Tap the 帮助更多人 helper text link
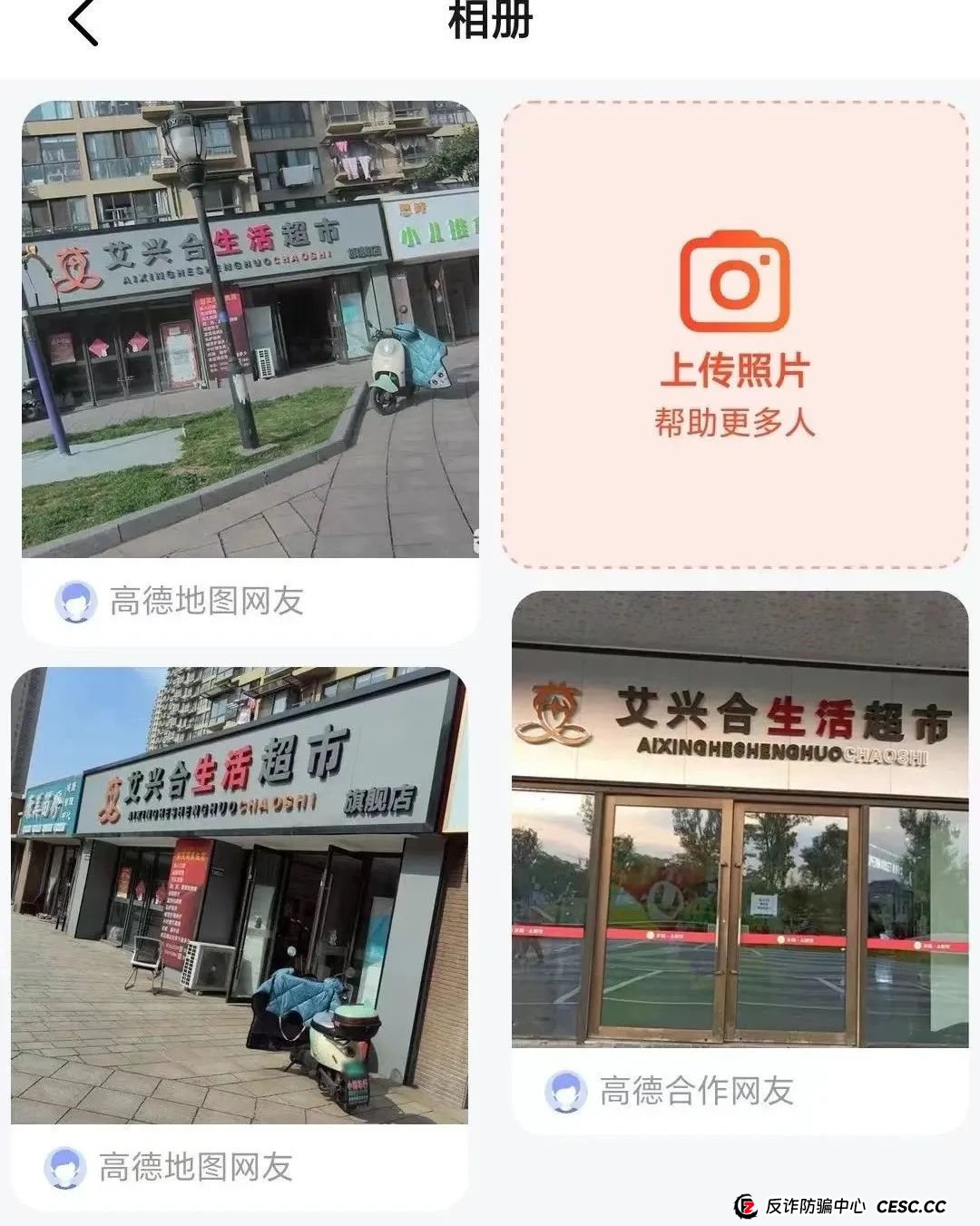 (734, 423)
